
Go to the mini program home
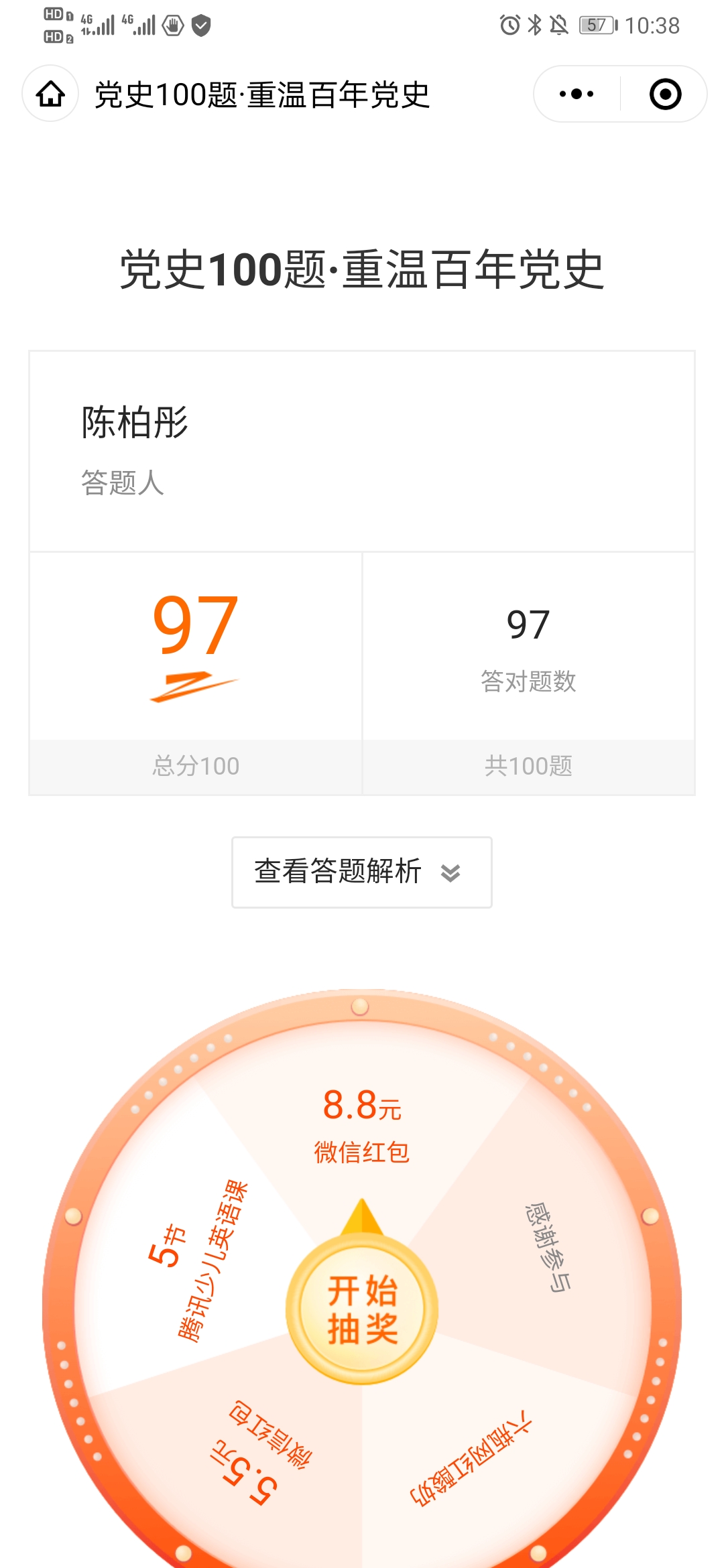[x=51, y=94]
